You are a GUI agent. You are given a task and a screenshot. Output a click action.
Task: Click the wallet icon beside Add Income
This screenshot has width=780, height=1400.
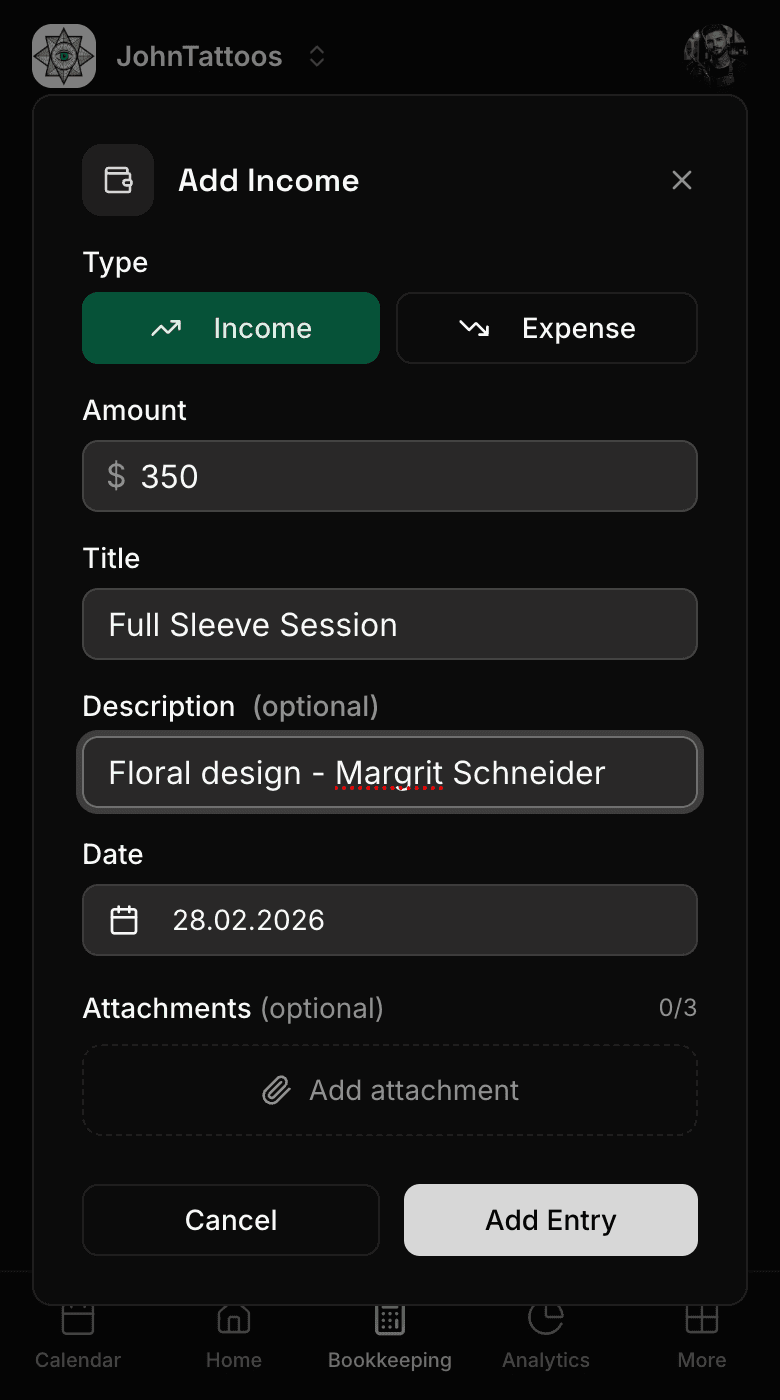point(117,180)
